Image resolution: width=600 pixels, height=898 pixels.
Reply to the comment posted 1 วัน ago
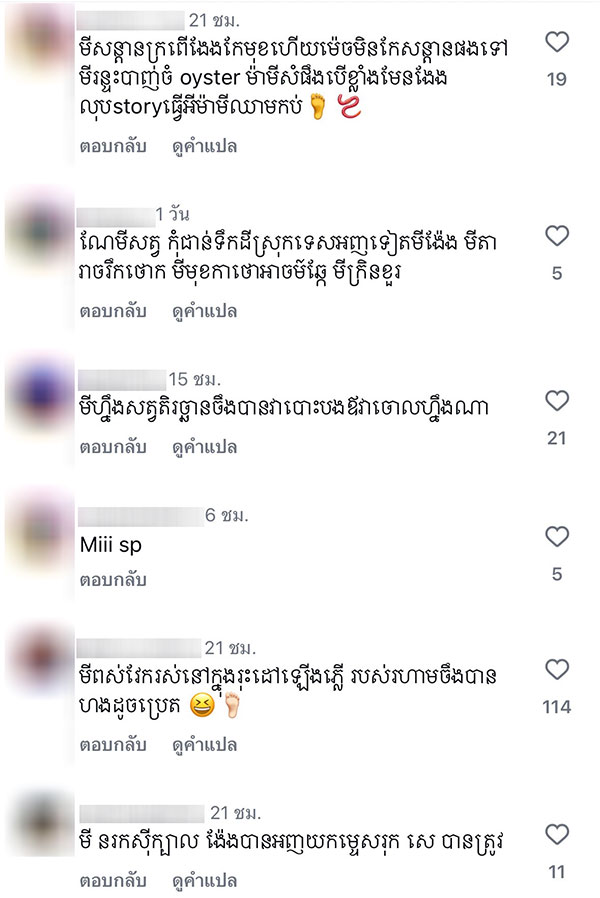click(113, 311)
